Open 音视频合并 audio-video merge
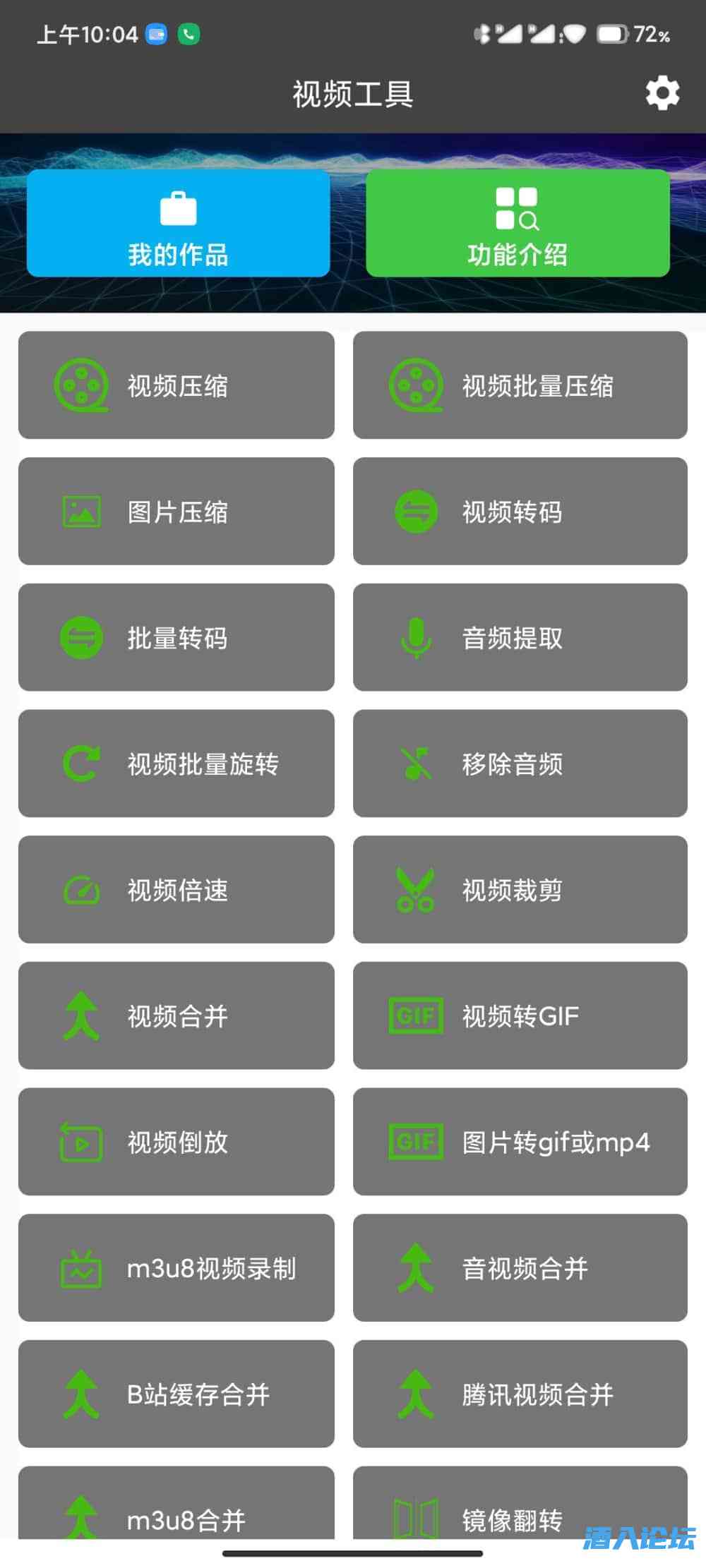This screenshot has height=1568, width=706. (x=520, y=1268)
